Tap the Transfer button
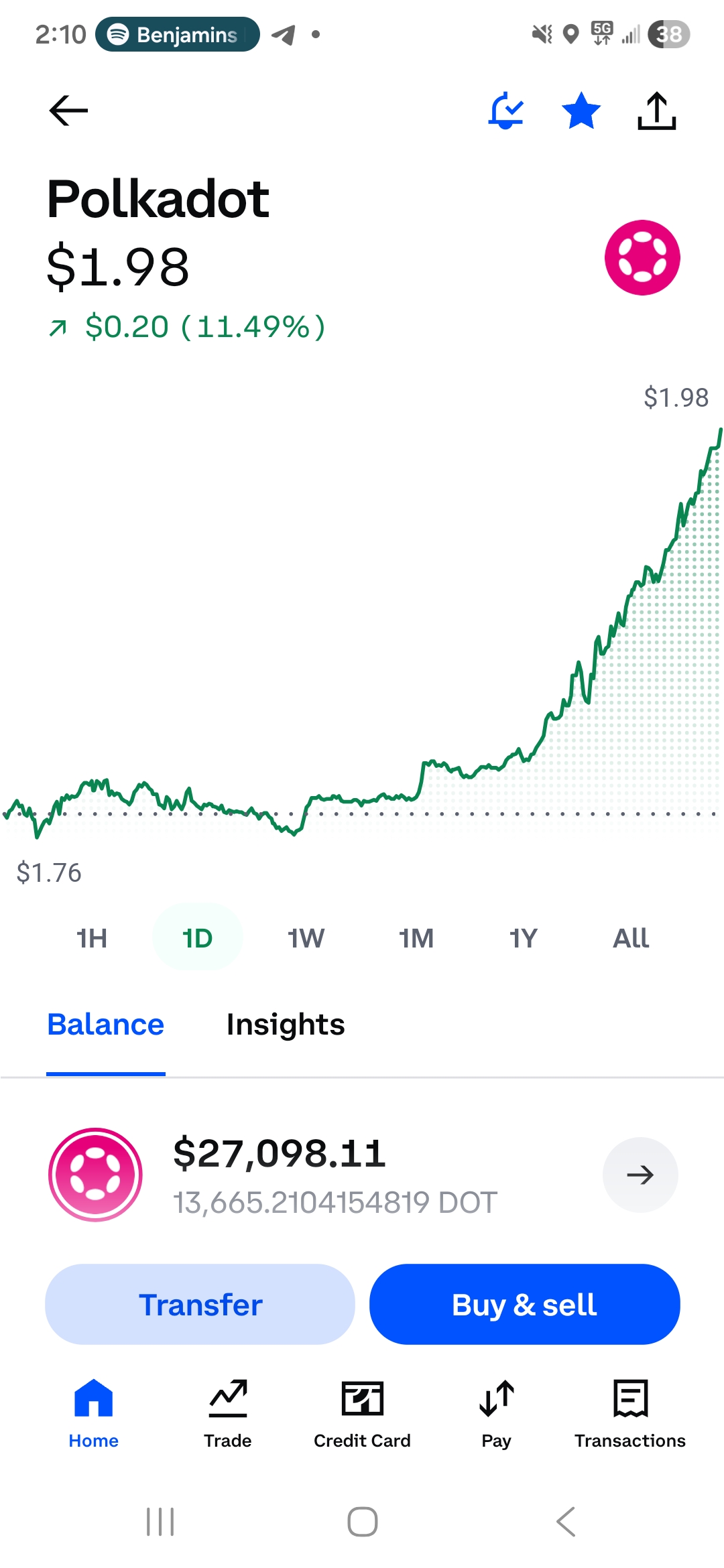The width and height of the screenshot is (724, 1568). point(200,1305)
